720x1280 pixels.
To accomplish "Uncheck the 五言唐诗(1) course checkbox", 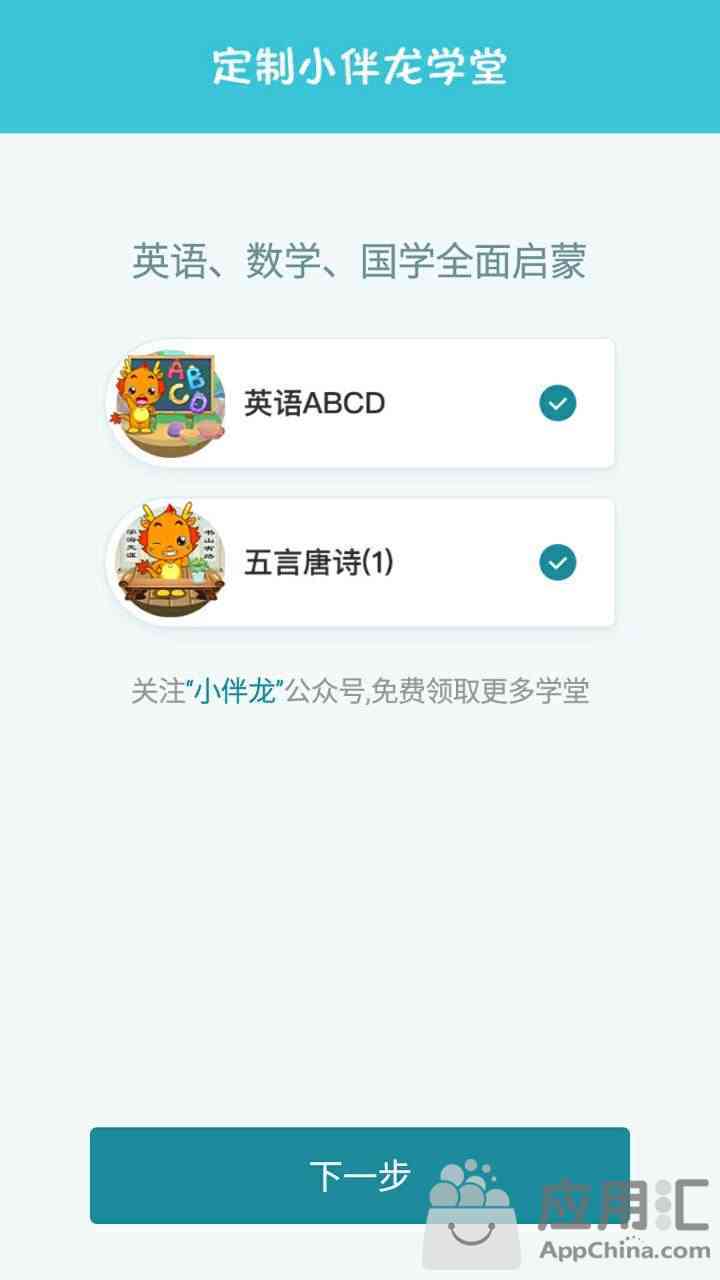I will pyautogui.click(x=557, y=562).
